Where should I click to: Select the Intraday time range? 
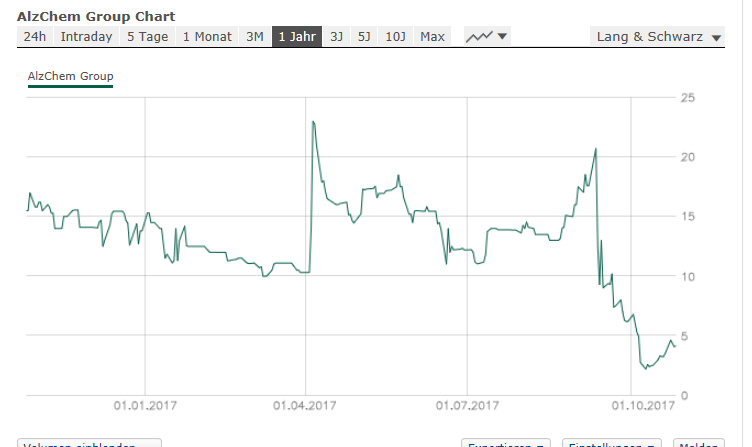tap(86, 37)
